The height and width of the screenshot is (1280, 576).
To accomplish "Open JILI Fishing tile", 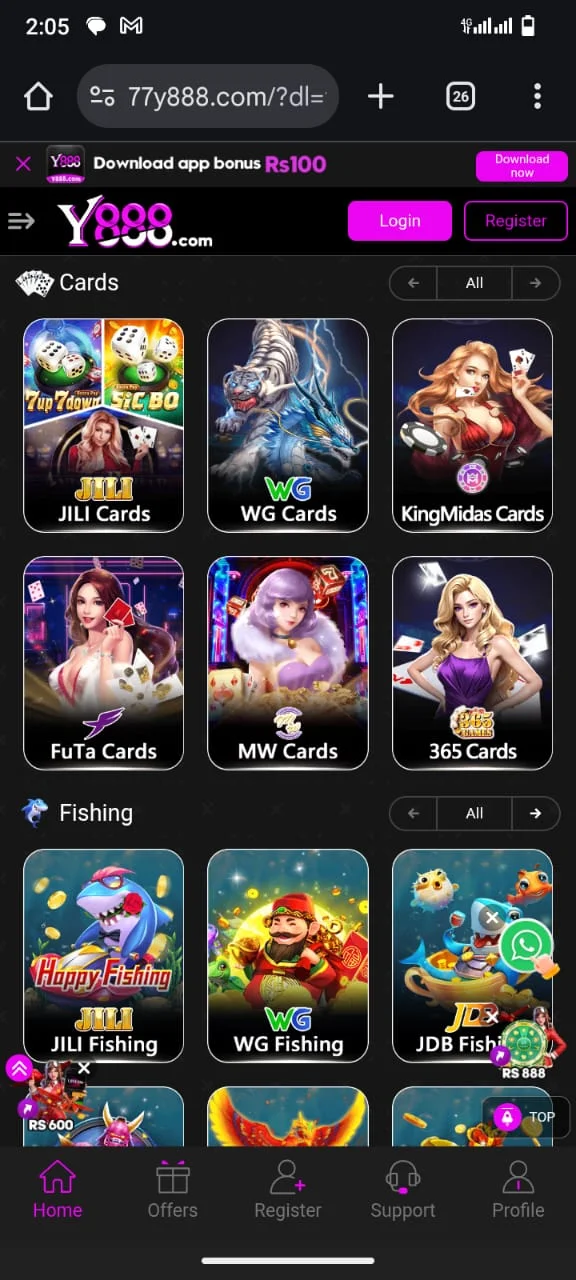I will (x=104, y=956).
